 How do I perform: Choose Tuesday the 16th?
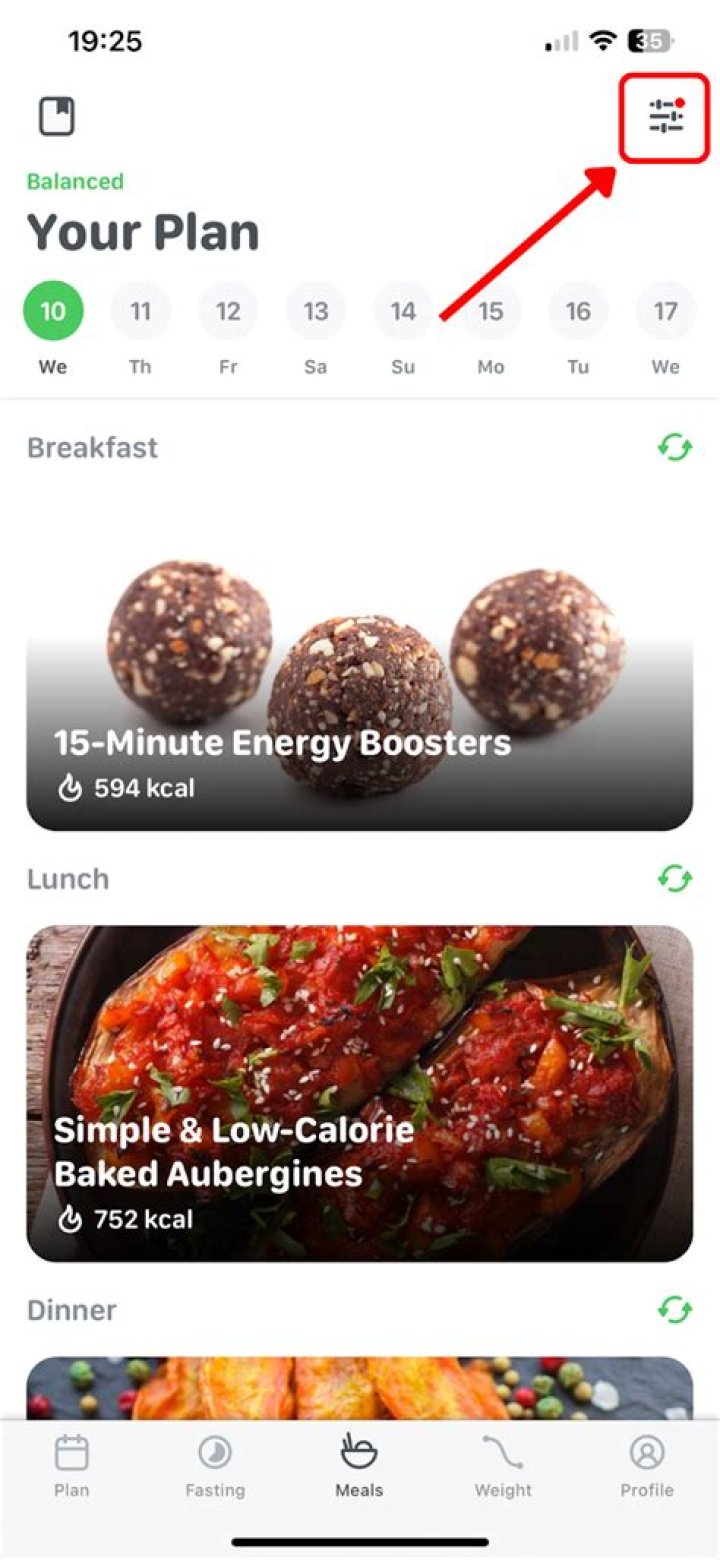coord(578,312)
